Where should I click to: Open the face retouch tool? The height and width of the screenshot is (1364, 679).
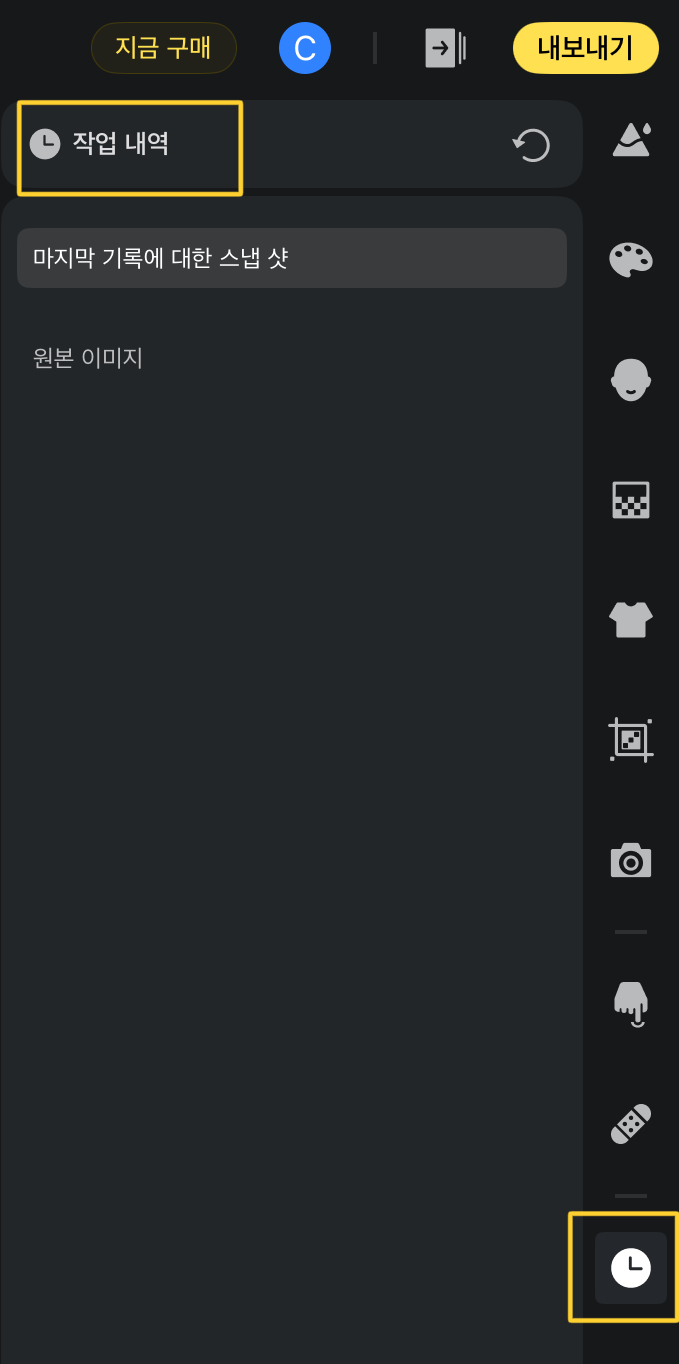pos(631,380)
